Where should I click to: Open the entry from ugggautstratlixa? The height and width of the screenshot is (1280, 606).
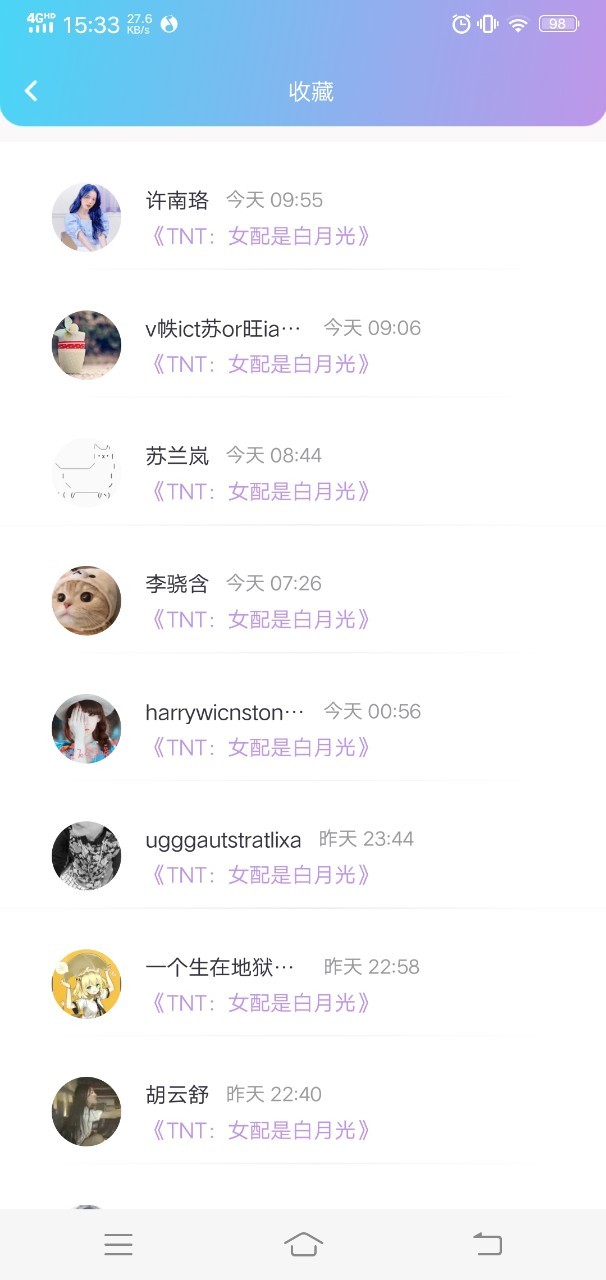click(303, 855)
